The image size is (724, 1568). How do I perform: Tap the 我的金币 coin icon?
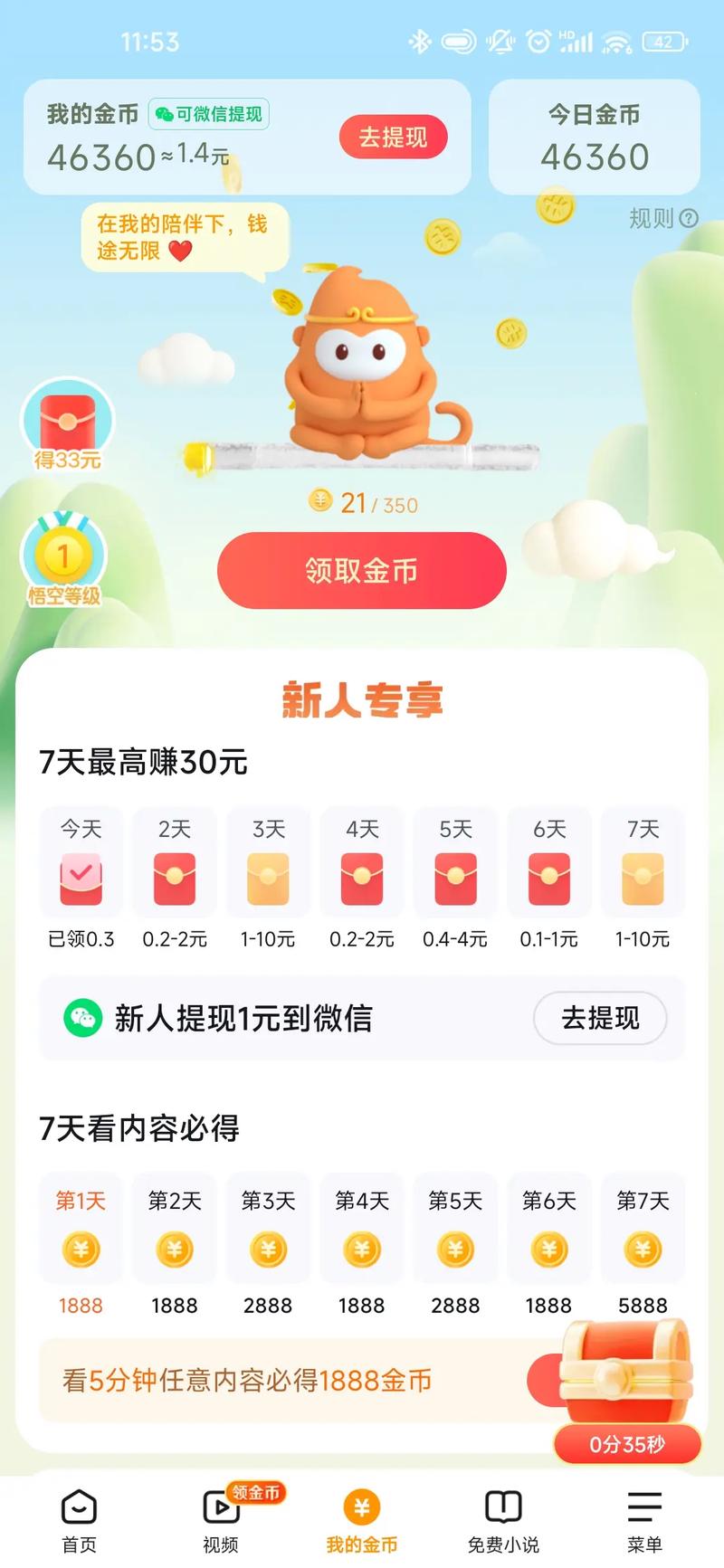click(362, 1504)
